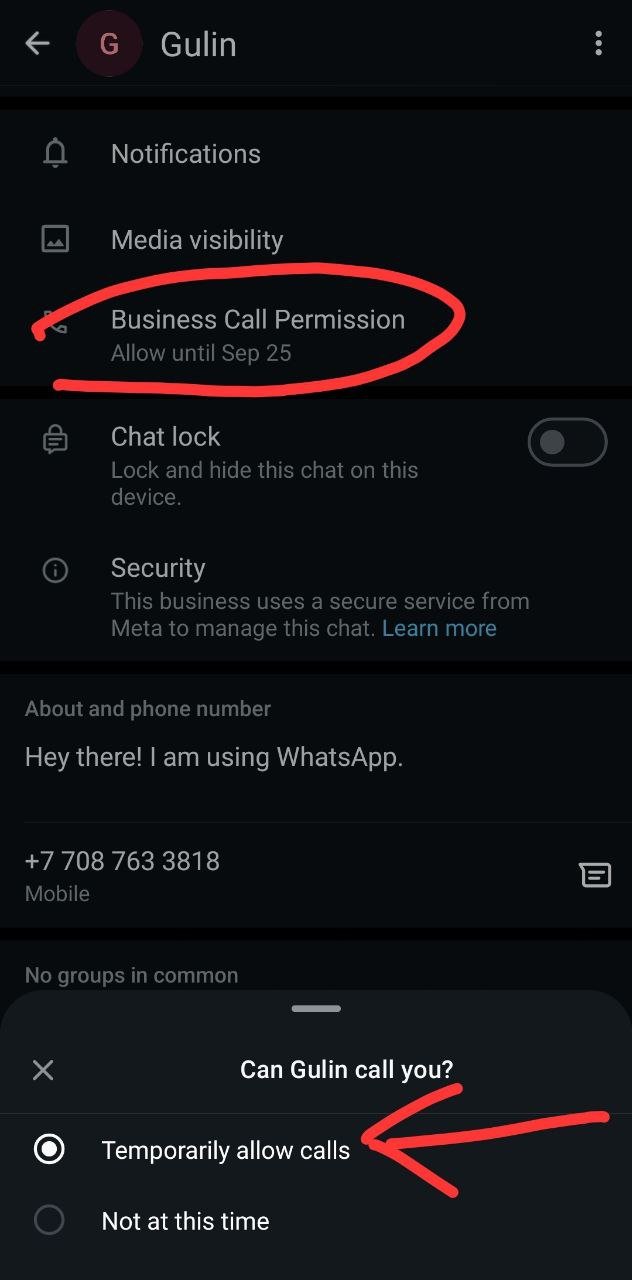This screenshot has height=1280, width=632.
Task: Open the three-dot overflow menu
Action: click(598, 43)
